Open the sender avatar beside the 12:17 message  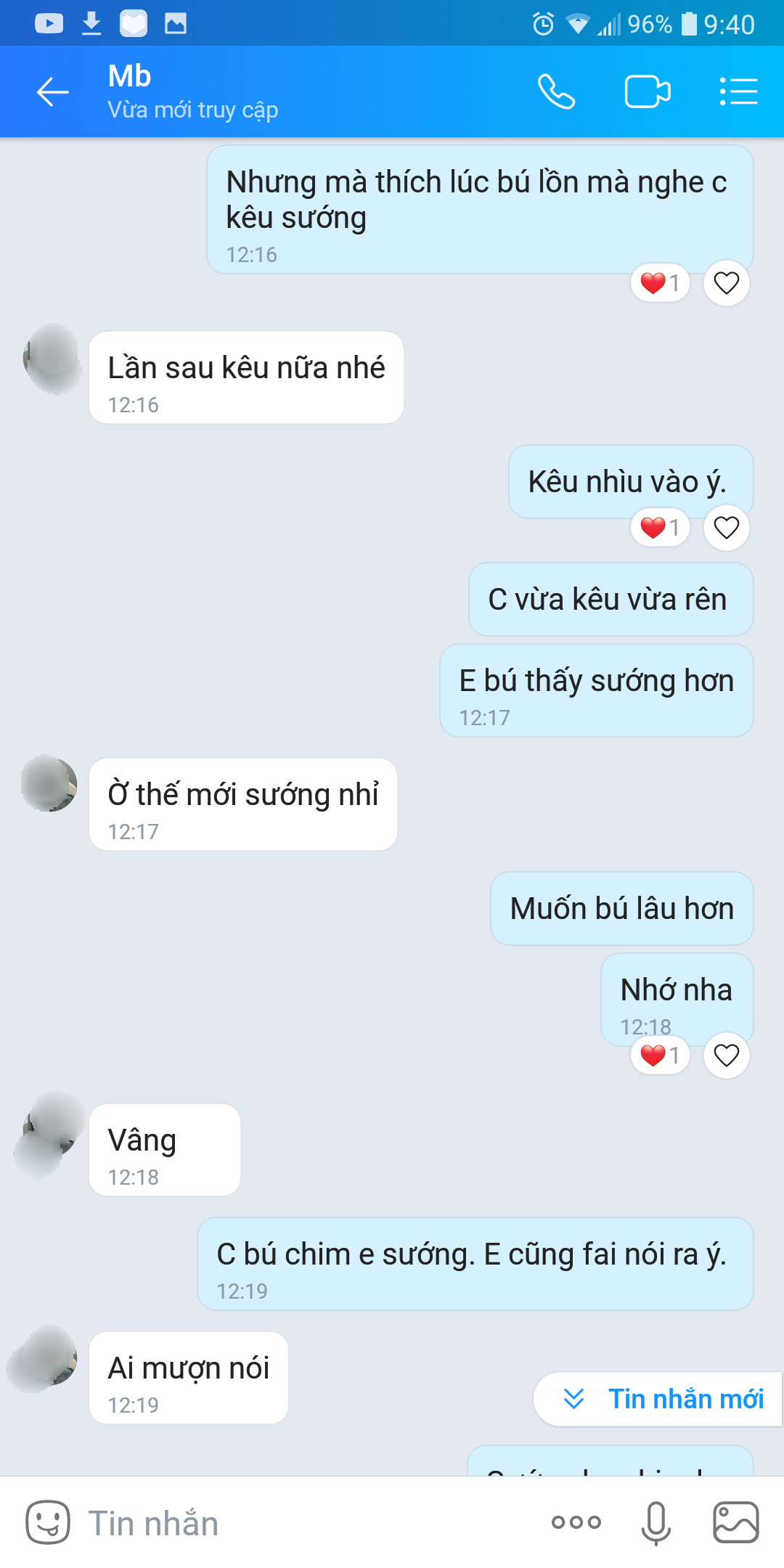coord(49,784)
